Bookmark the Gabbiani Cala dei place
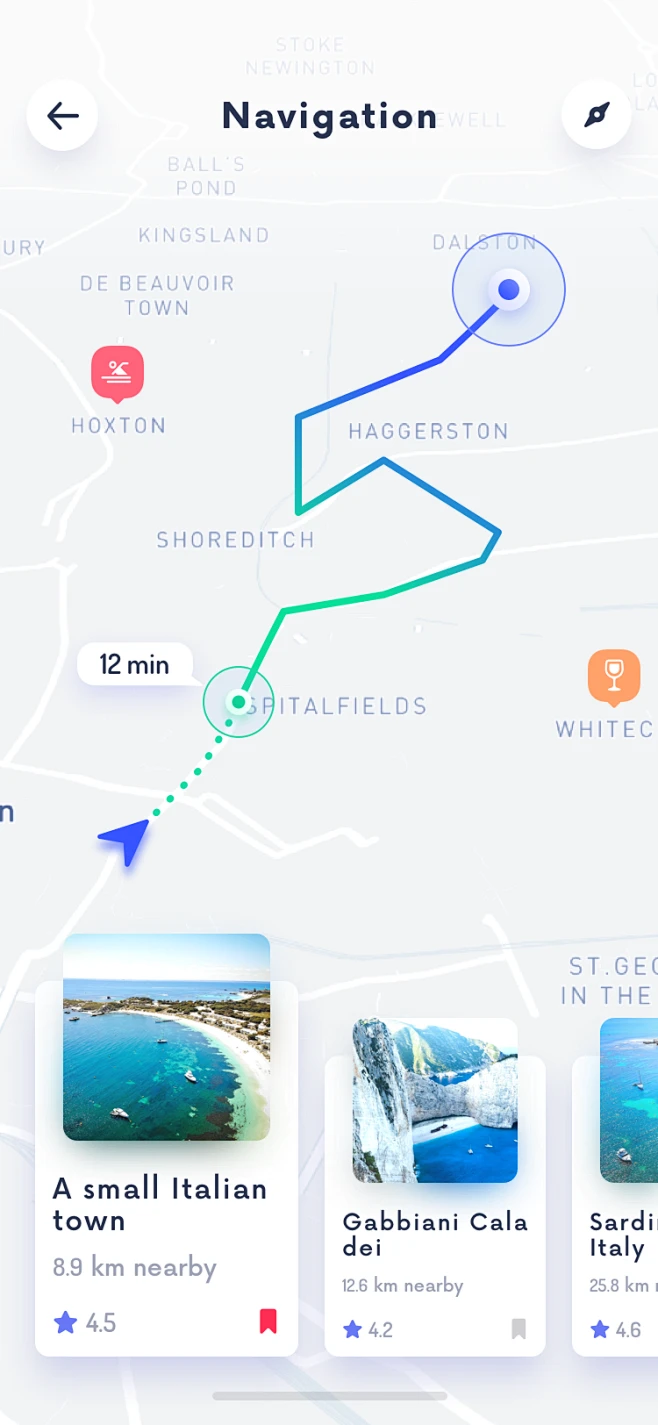 pos(518,1329)
